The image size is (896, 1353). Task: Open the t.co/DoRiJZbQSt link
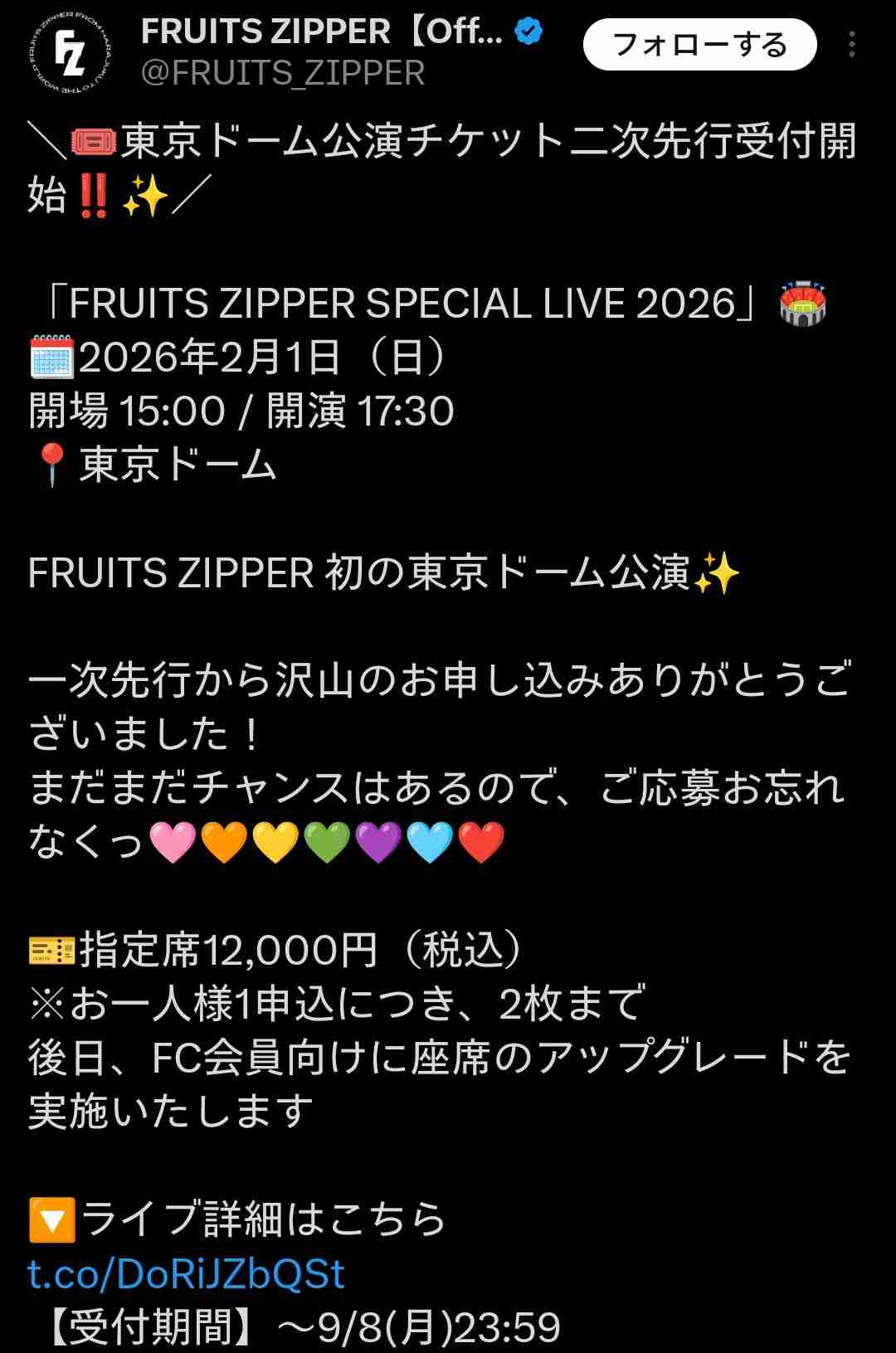[186, 1274]
